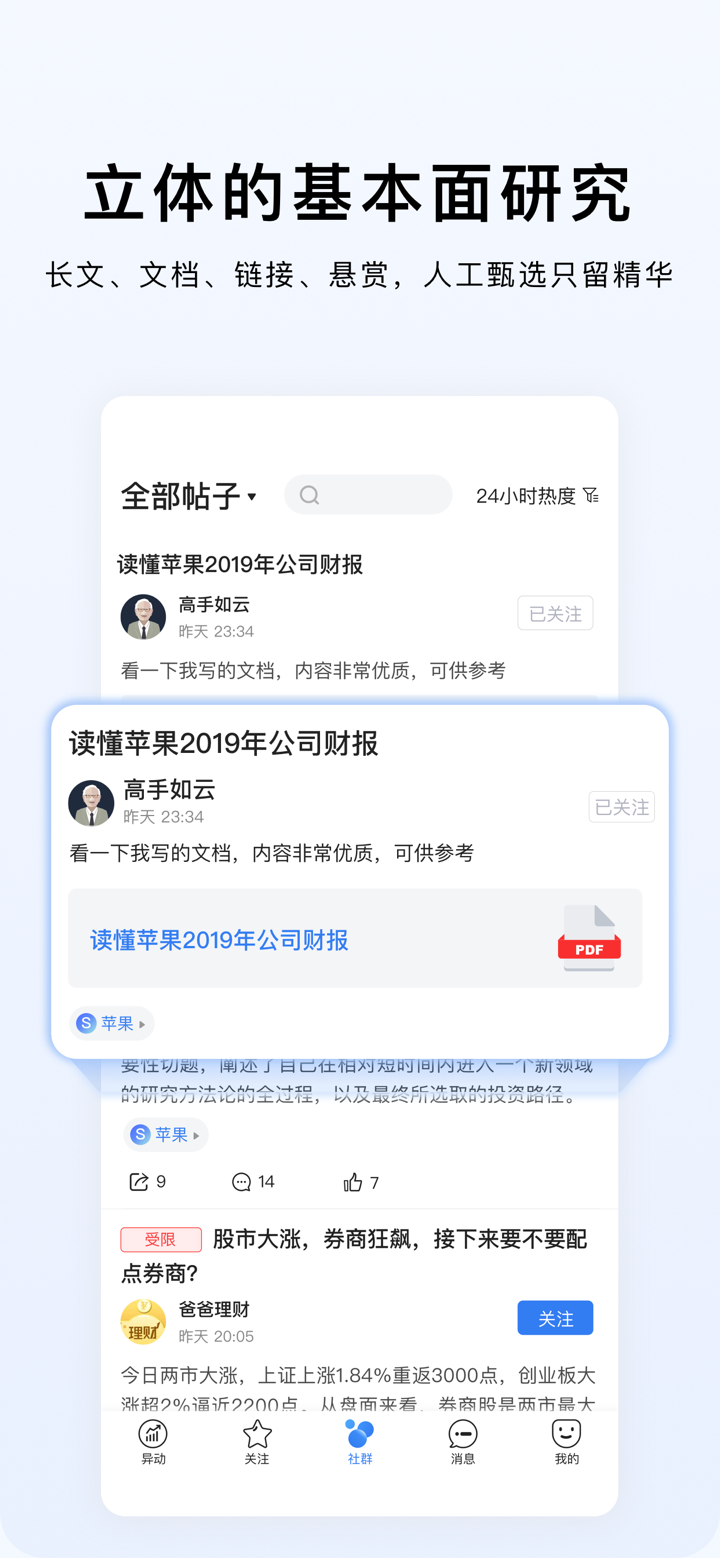Select the 异动 chart icon
The width and height of the screenshot is (720, 1558).
(153, 1434)
